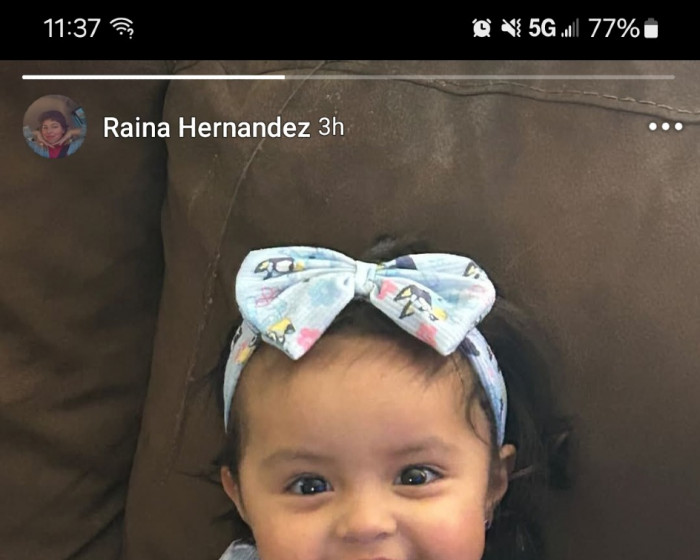Viewport: 700px width, 560px height.
Task: Tap the name Raina Hernandez
Action: pos(206,128)
